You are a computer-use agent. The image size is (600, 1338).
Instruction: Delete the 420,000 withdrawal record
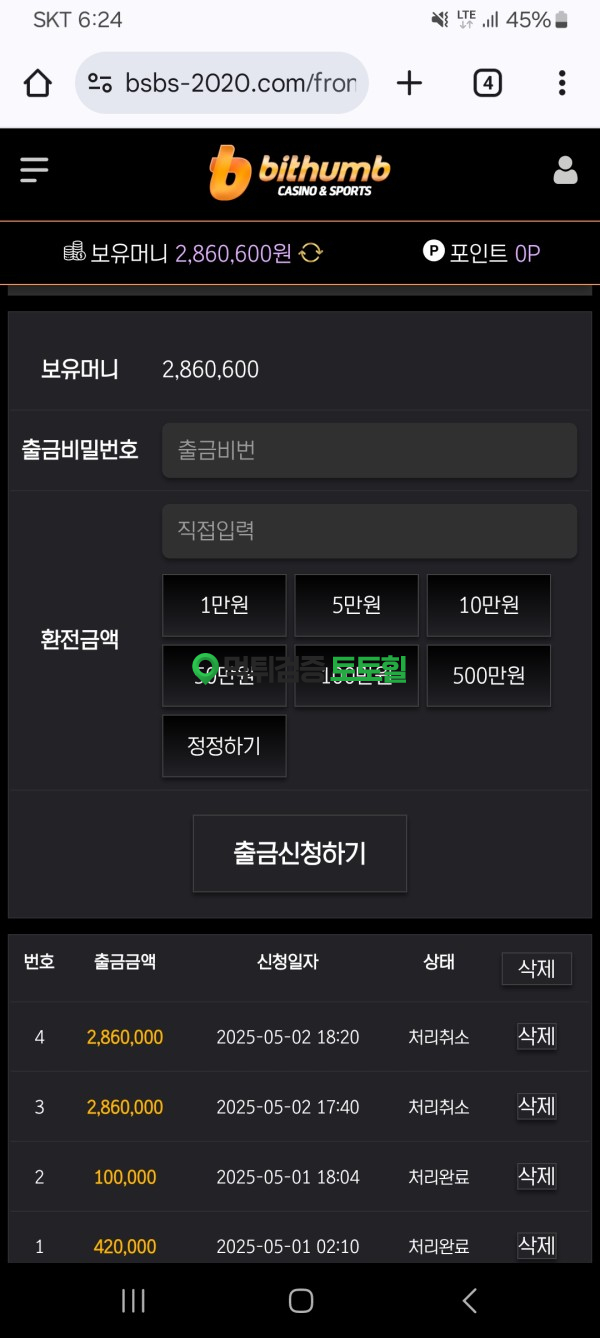point(536,1245)
